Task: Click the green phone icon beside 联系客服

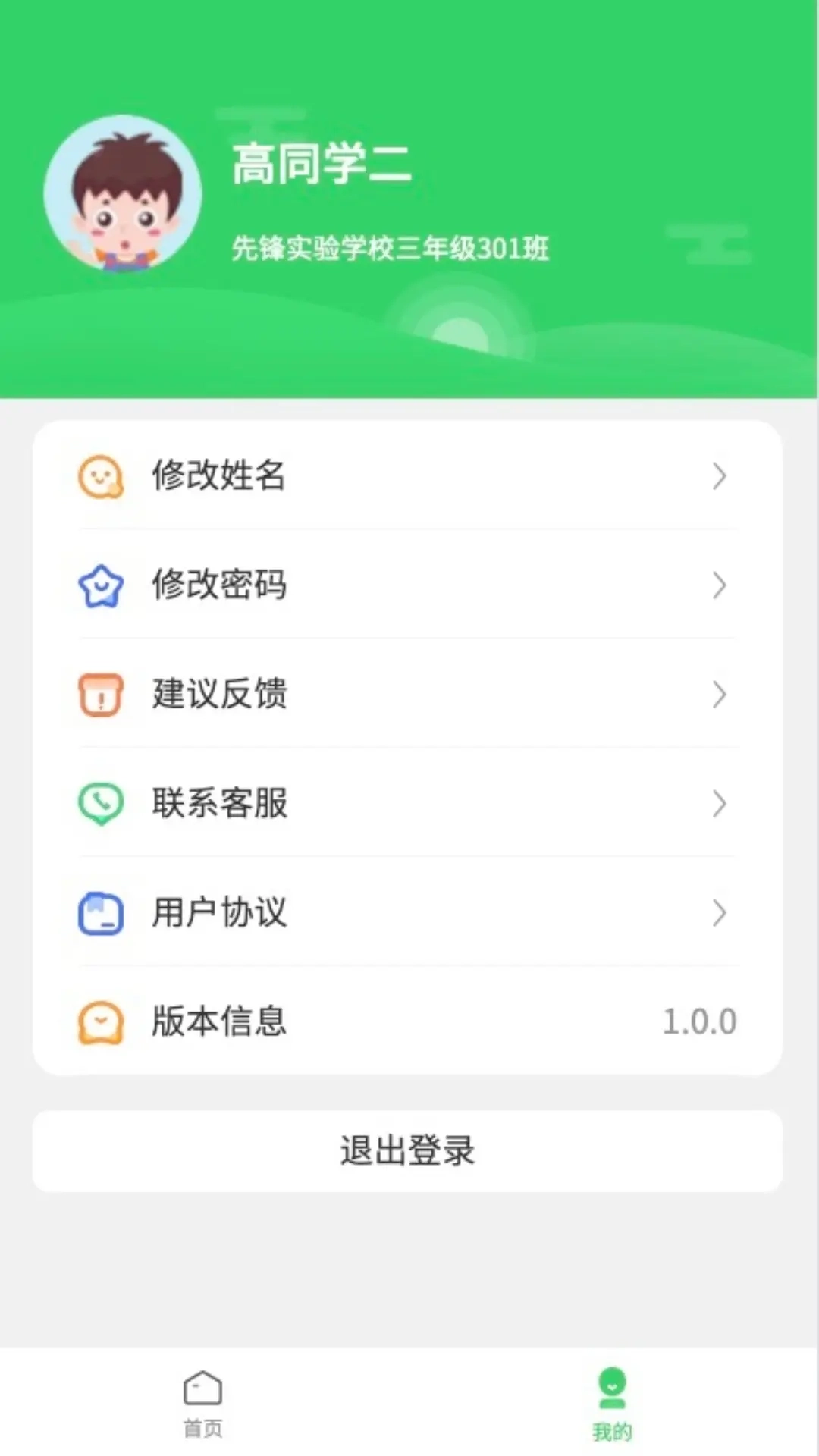Action: 101,804
